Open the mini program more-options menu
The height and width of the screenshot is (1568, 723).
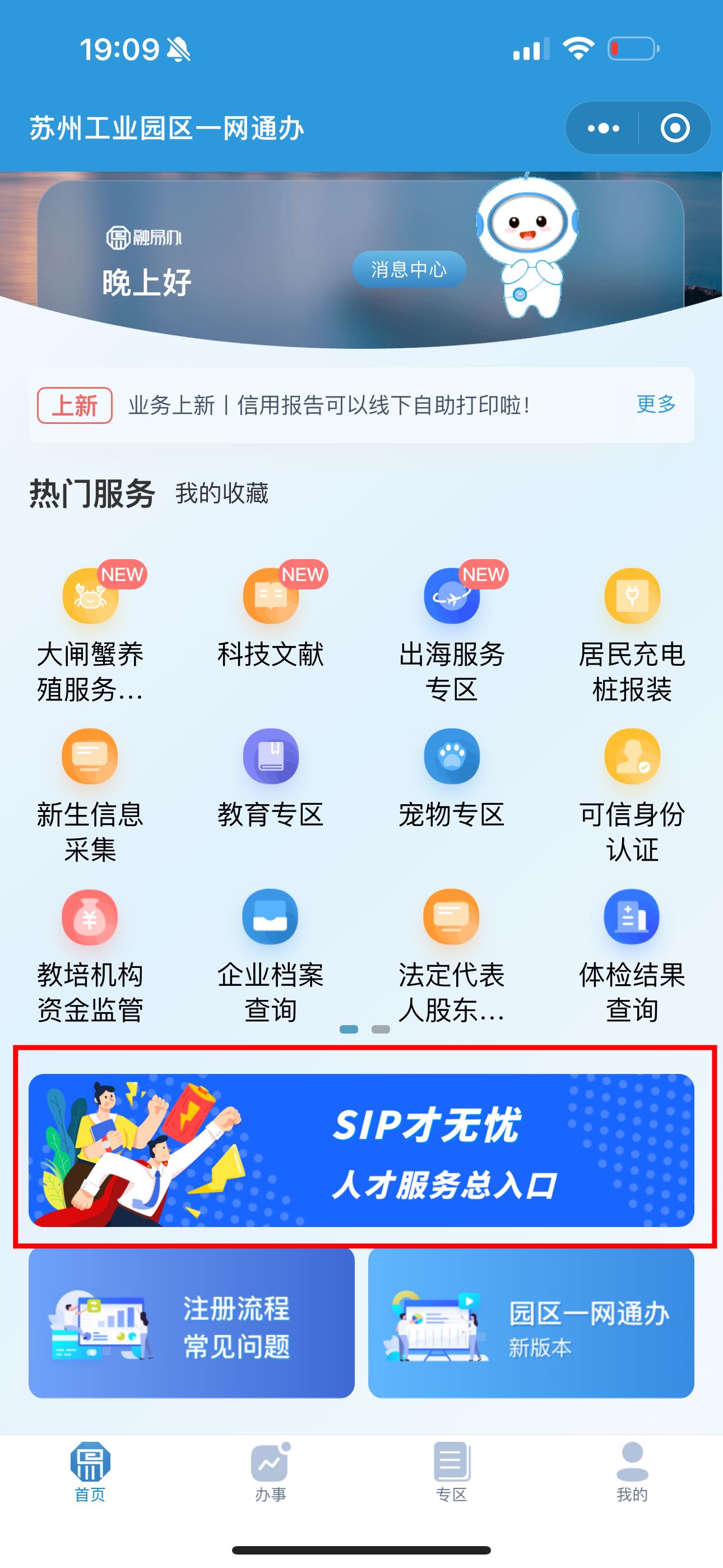point(603,128)
